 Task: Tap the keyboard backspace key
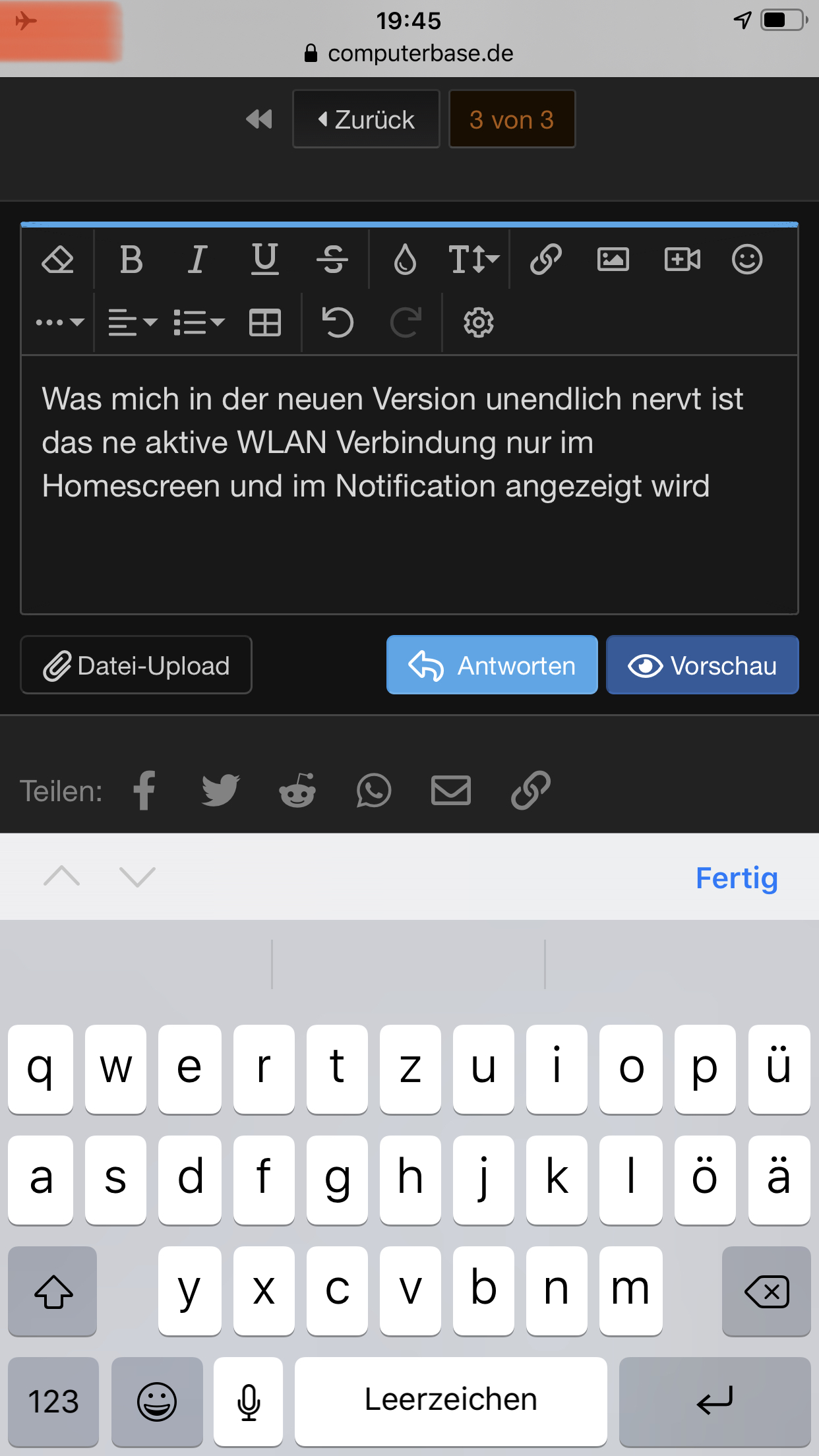766,1291
